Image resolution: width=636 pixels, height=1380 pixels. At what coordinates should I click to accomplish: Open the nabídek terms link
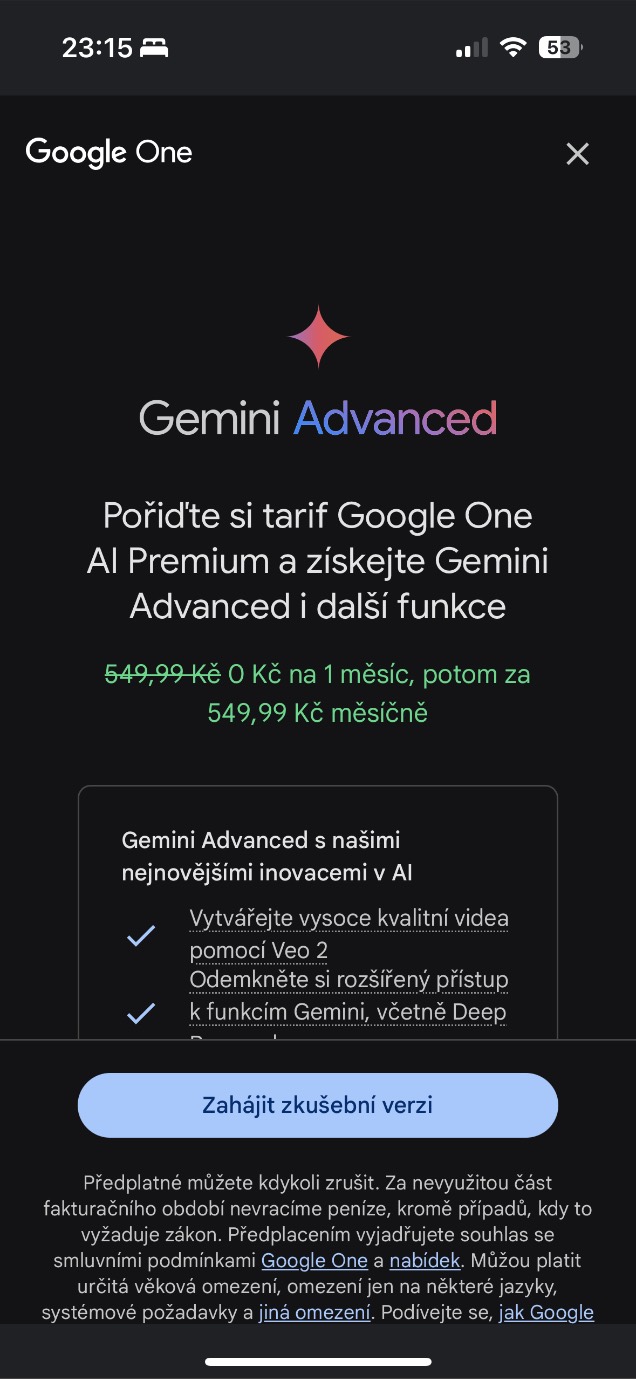[426, 1260]
